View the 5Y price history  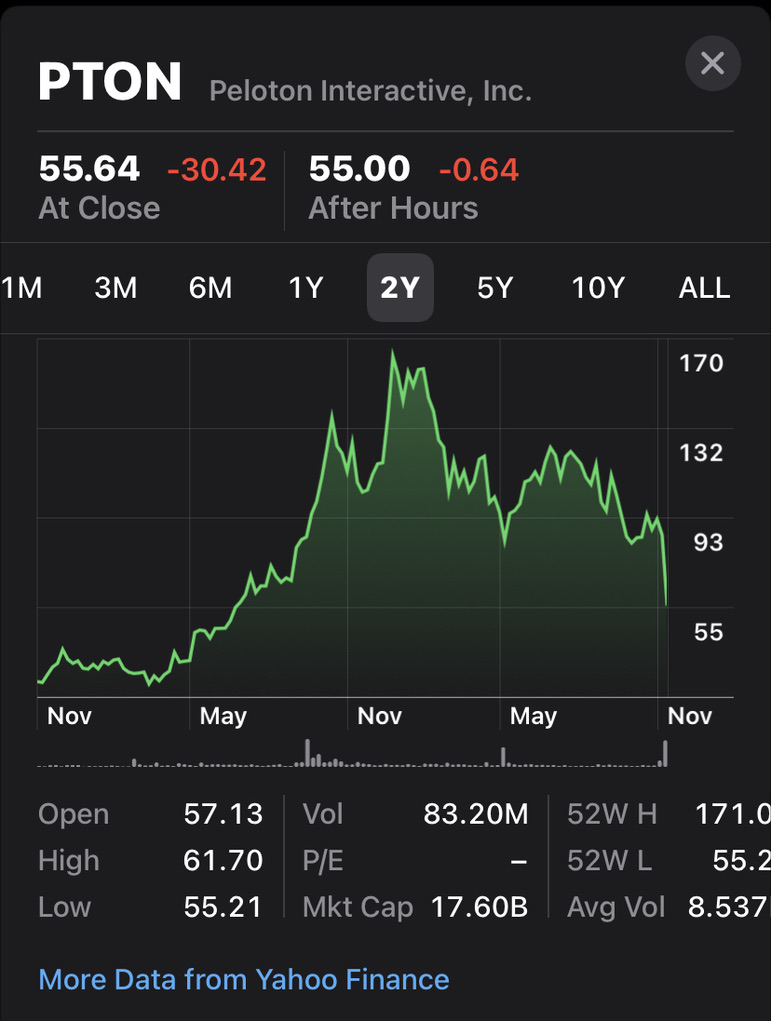pyautogui.click(x=494, y=288)
